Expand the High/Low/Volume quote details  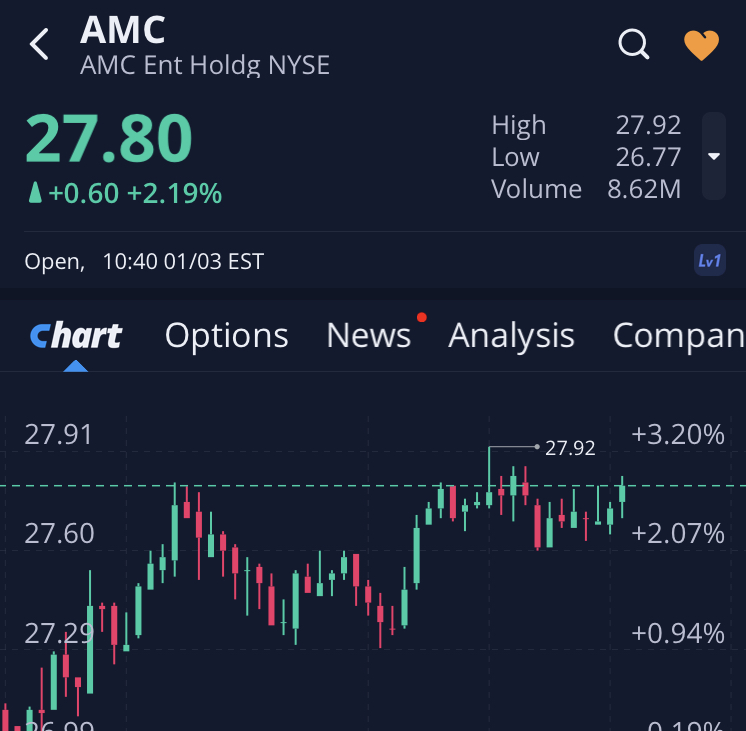pyautogui.click(x=713, y=157)
